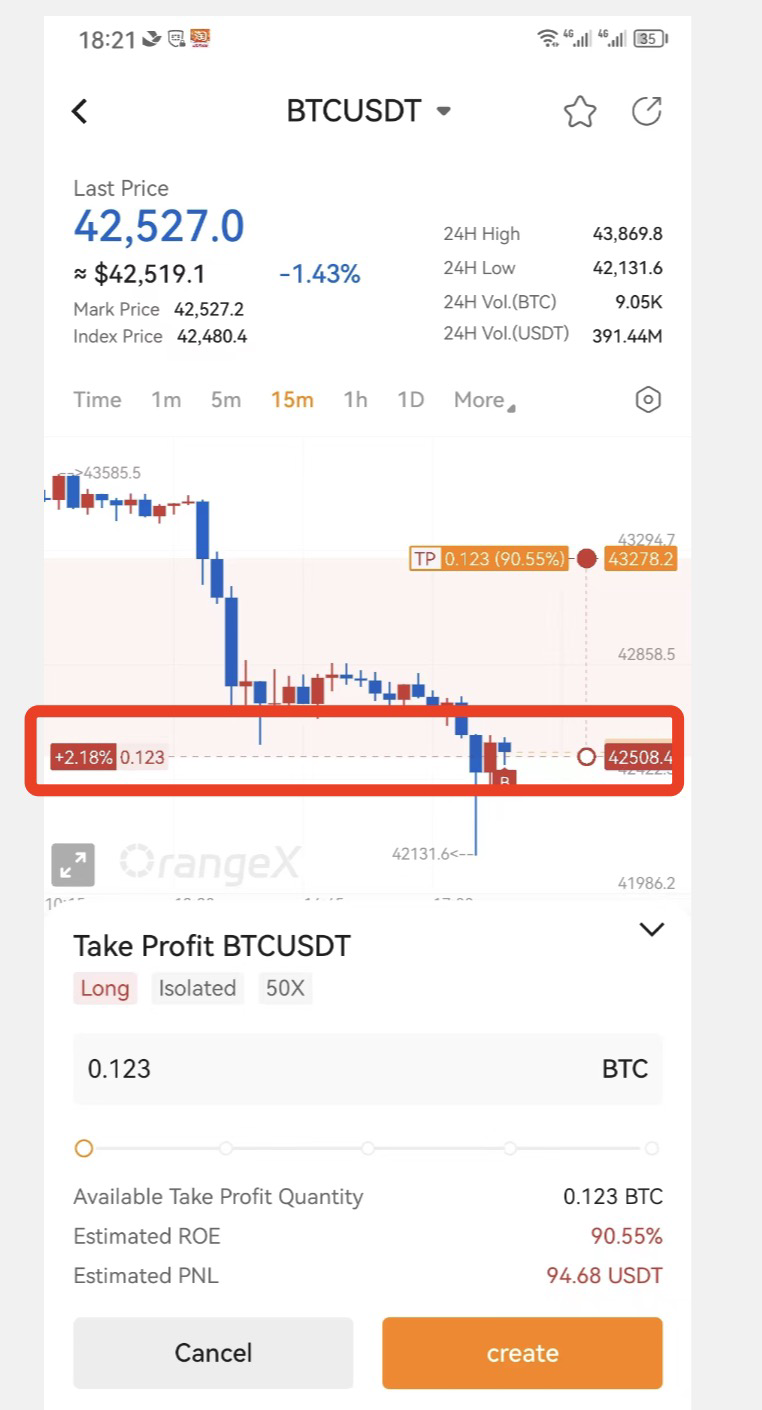The width and height of the screenshot is (762, 1410).
Task: Switch chart to Time view
Action: [x=97, y=400]
